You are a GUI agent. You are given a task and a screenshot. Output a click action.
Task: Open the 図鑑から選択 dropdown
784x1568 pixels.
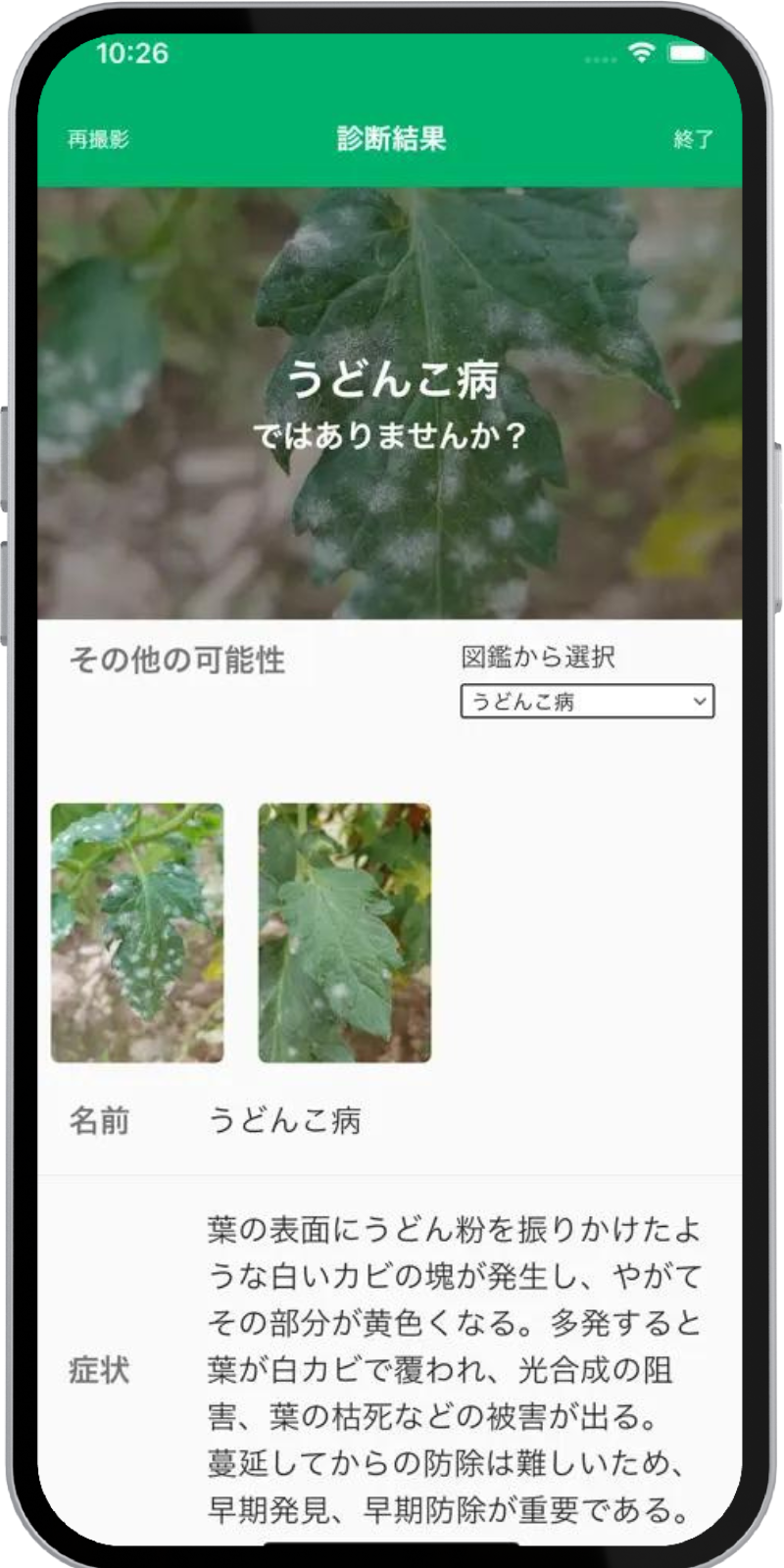(587, 702)
